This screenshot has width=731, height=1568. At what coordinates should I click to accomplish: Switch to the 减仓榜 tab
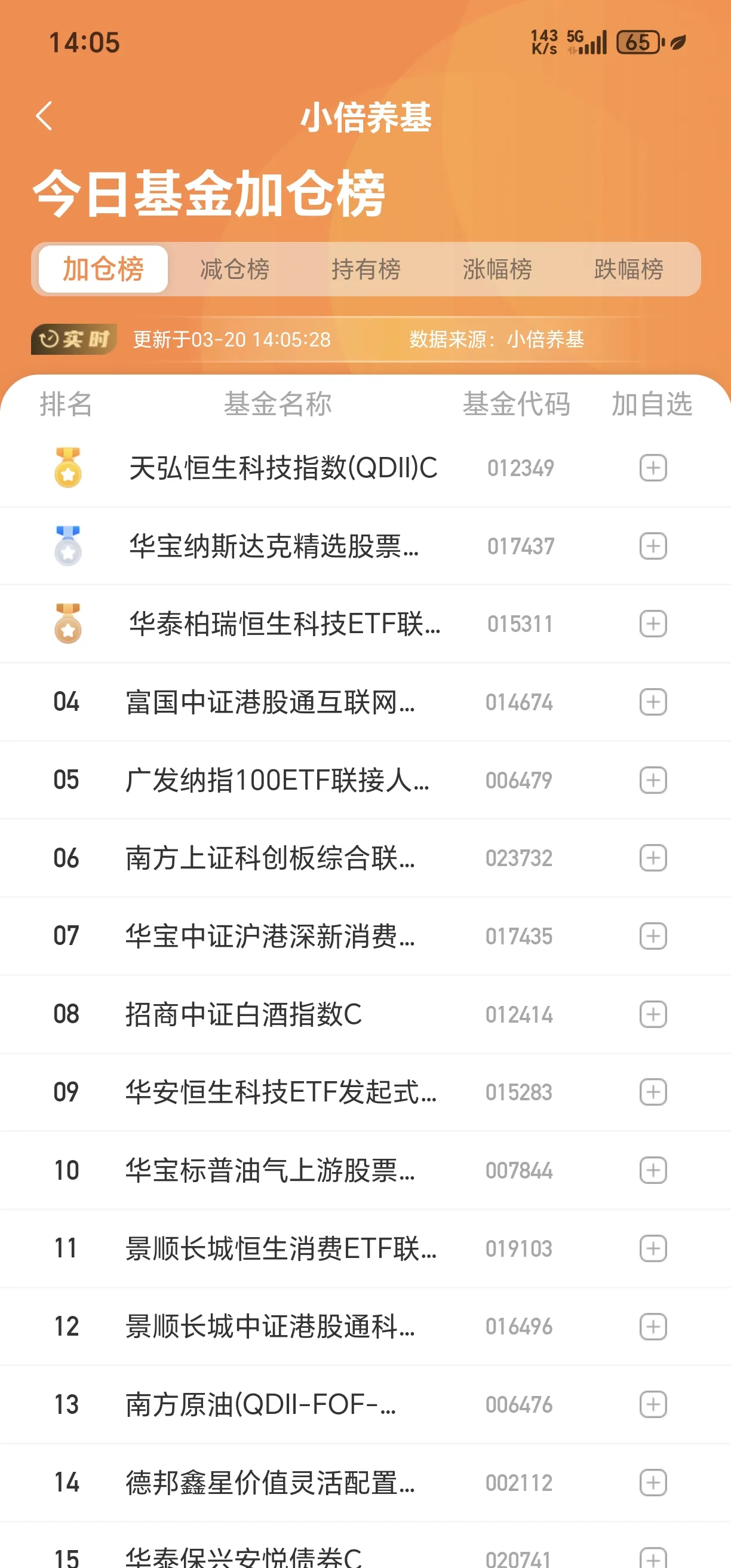click(234, 269)
